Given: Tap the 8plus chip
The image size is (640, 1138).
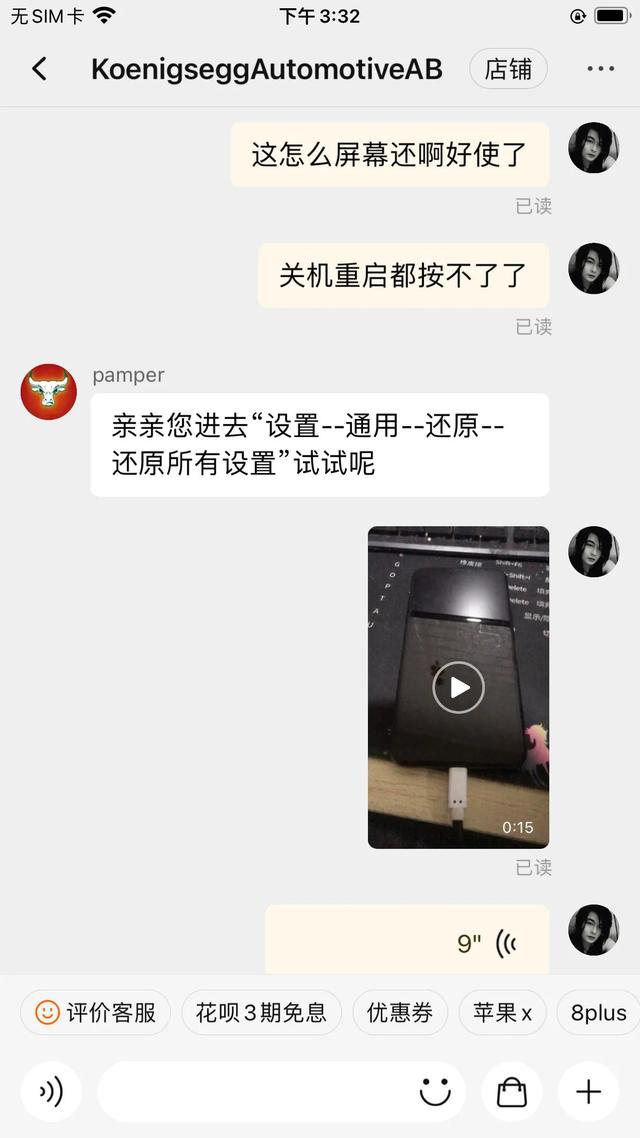Looking at the screenshot, I should pos(598,1013).
